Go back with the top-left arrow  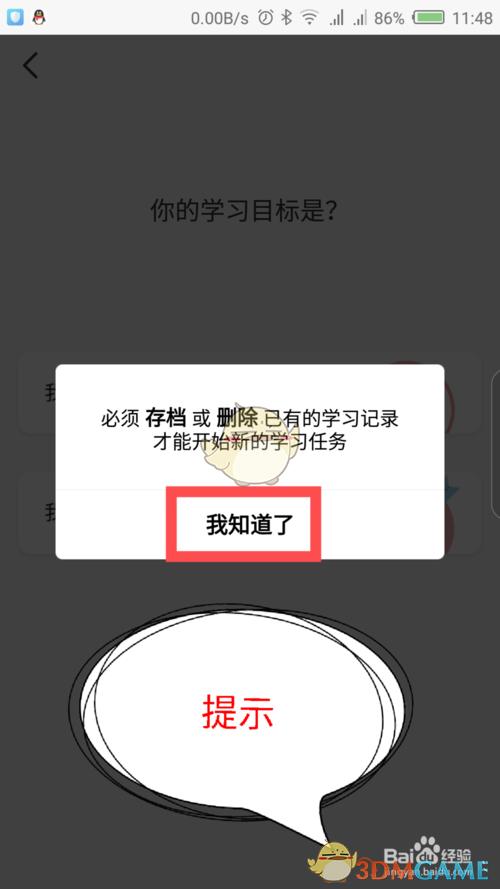click(31, 65)
